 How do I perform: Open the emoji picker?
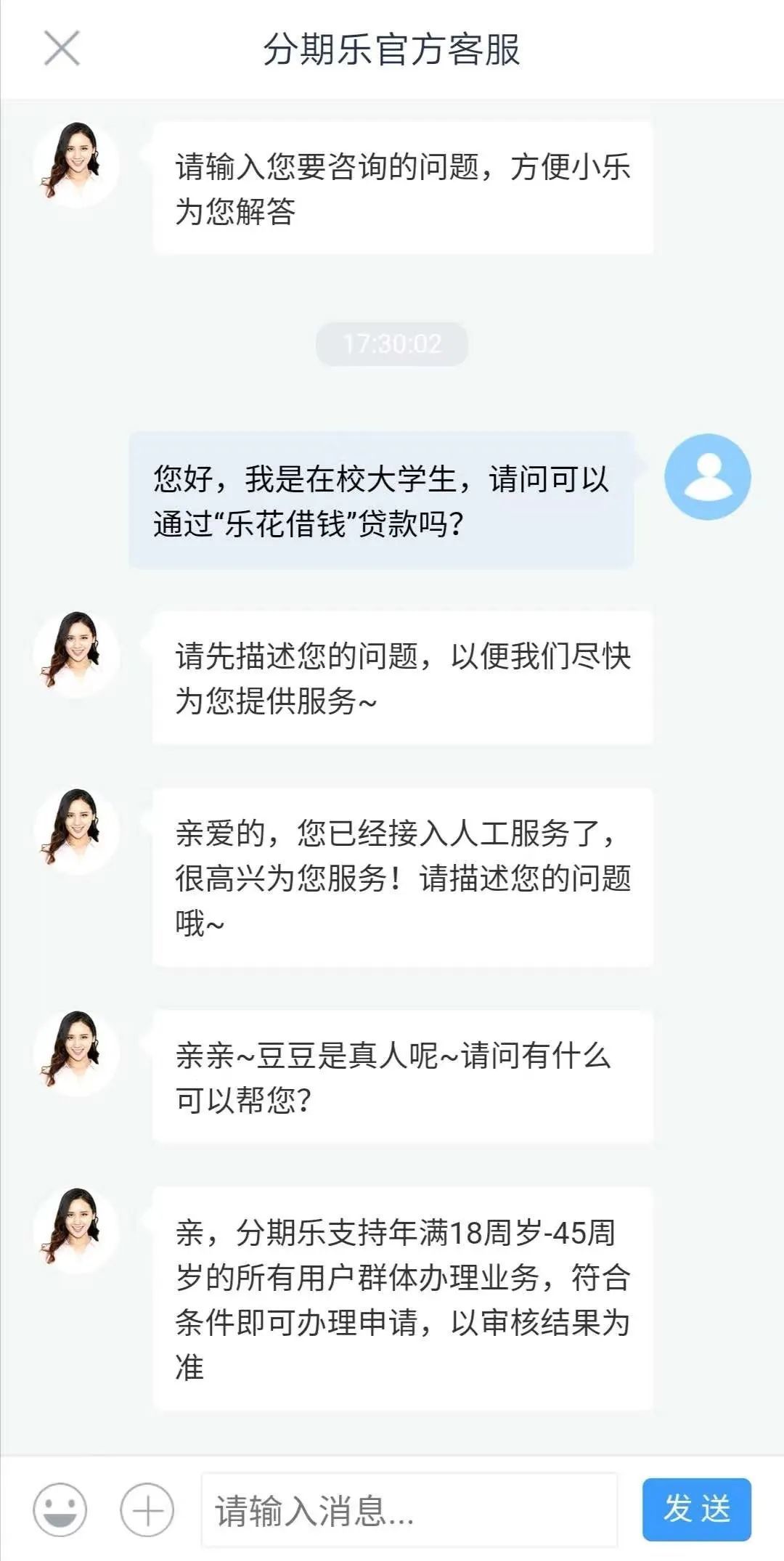(x=60, y=1509)
